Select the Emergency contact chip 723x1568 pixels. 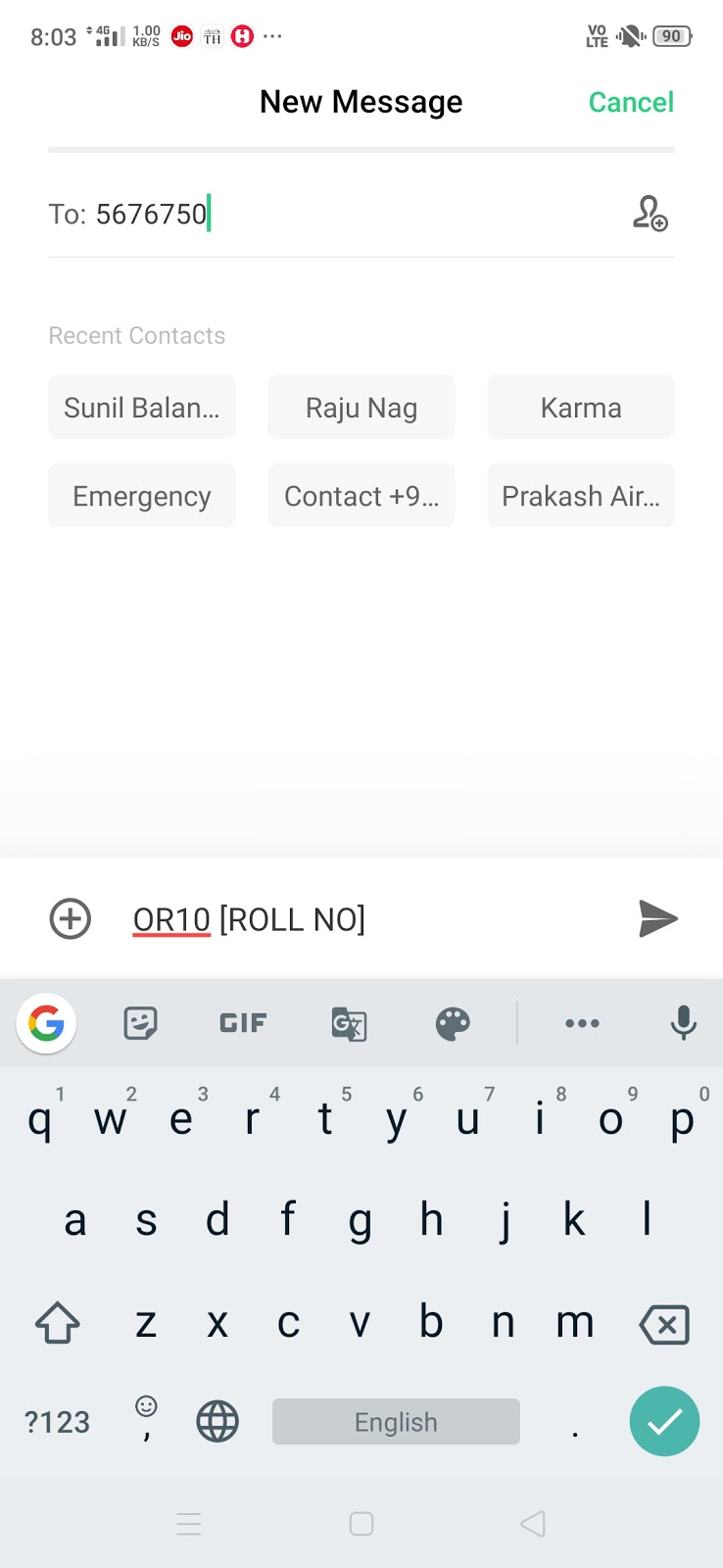[x=142, y=496]
